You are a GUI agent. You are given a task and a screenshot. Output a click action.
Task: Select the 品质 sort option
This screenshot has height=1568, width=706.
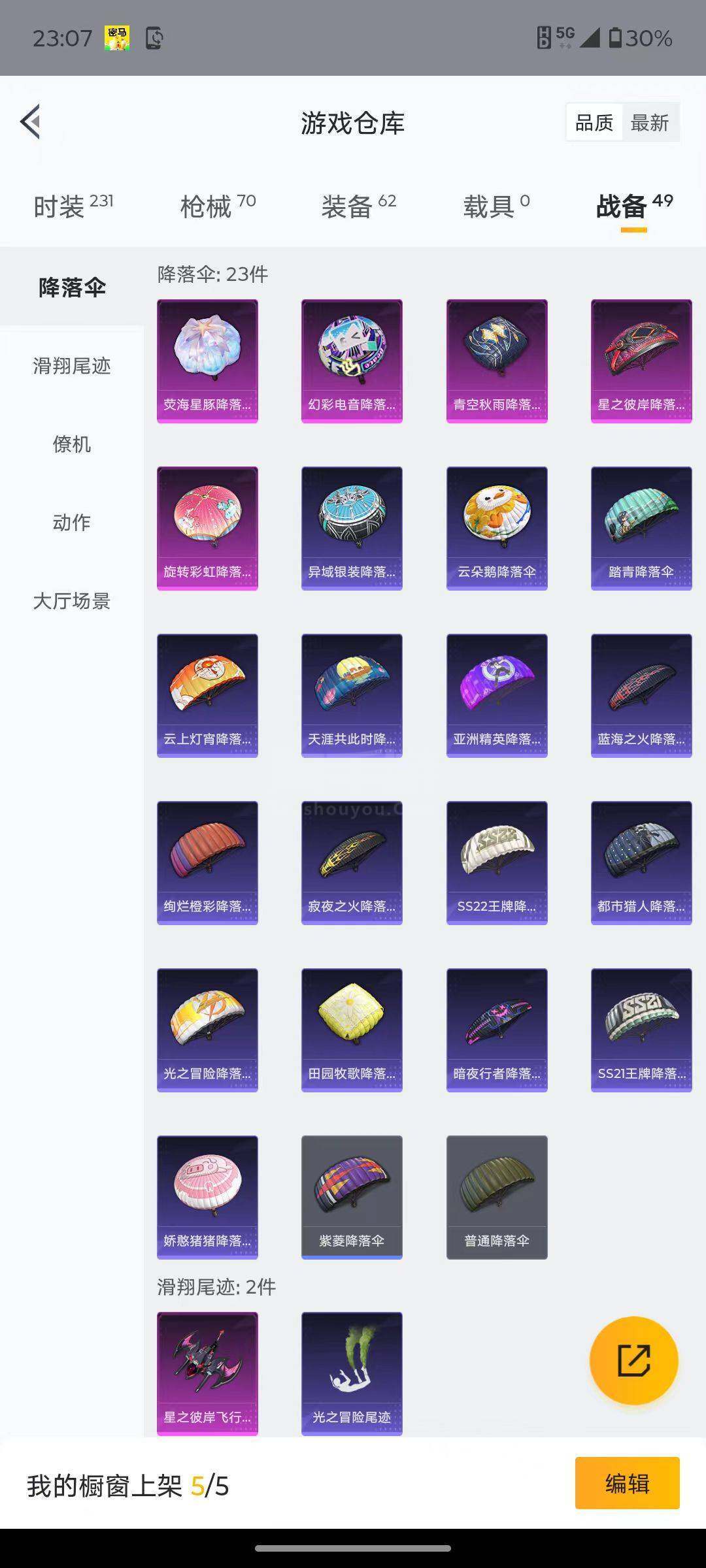[594, 123]
